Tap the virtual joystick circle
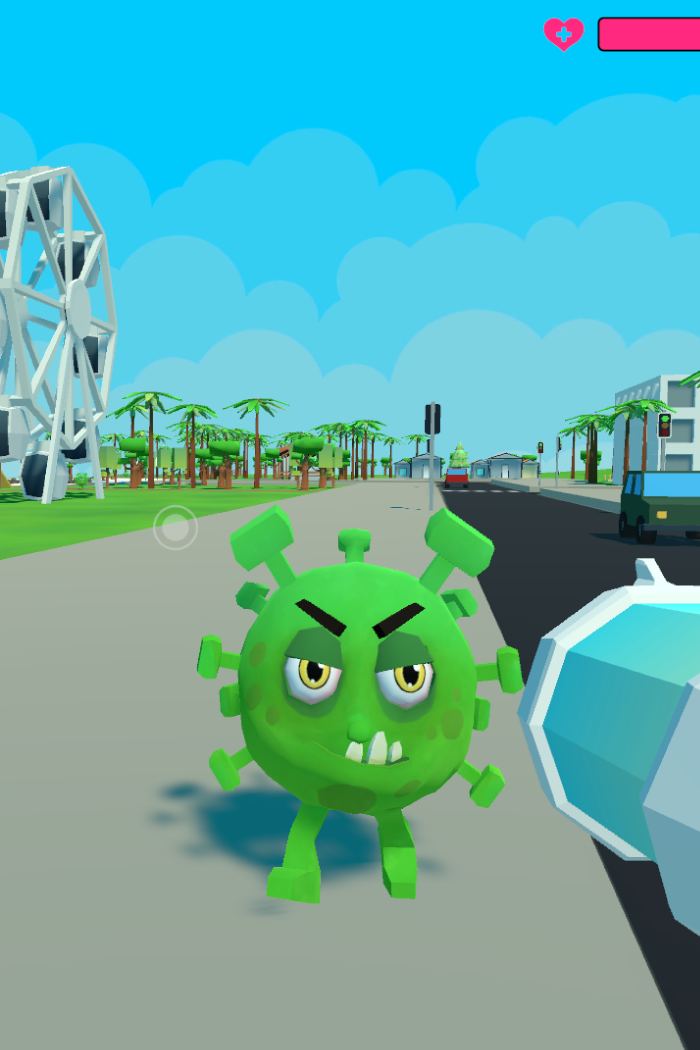This screenshot has width=700, height=1050. [175, 527]
